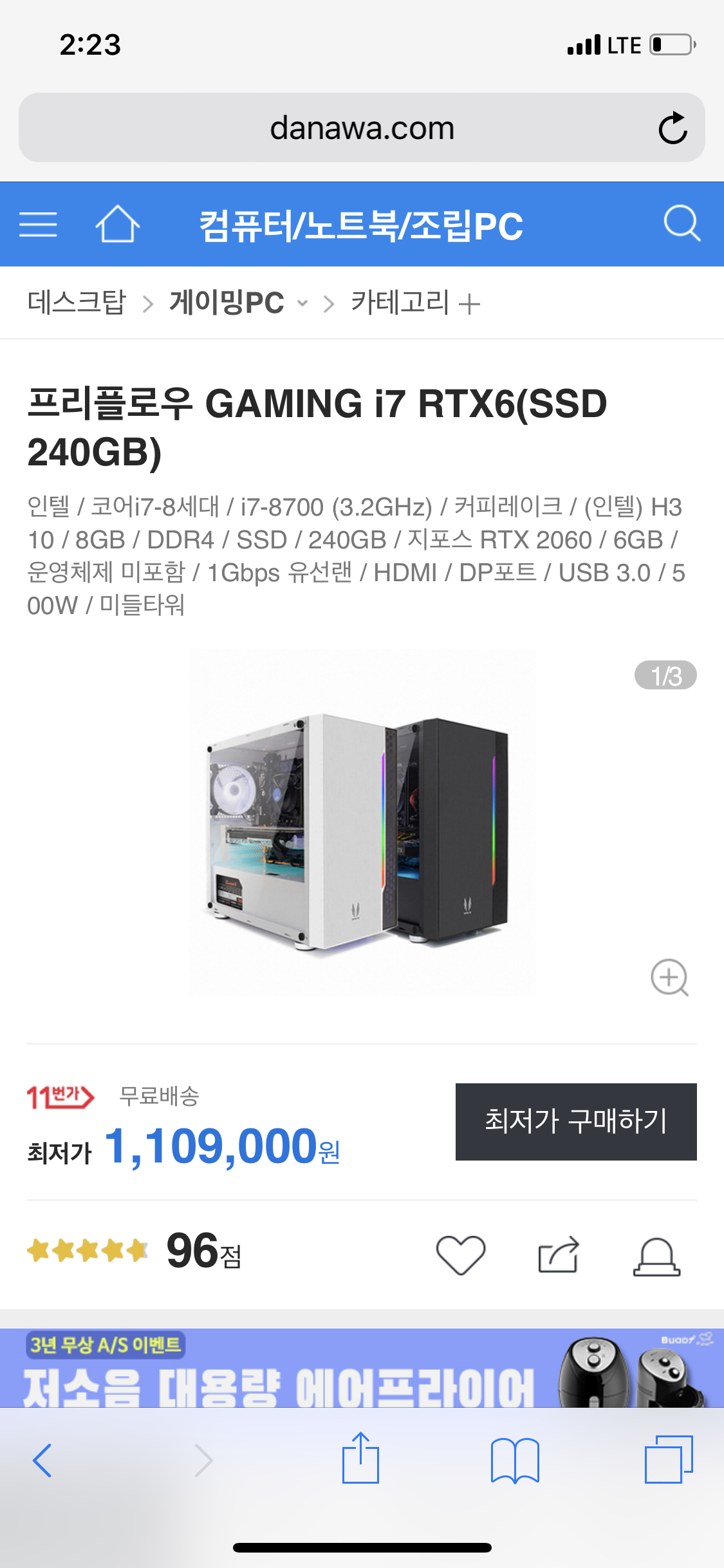Open the 데스크탑 breadcrumb

tap(77, 303)
